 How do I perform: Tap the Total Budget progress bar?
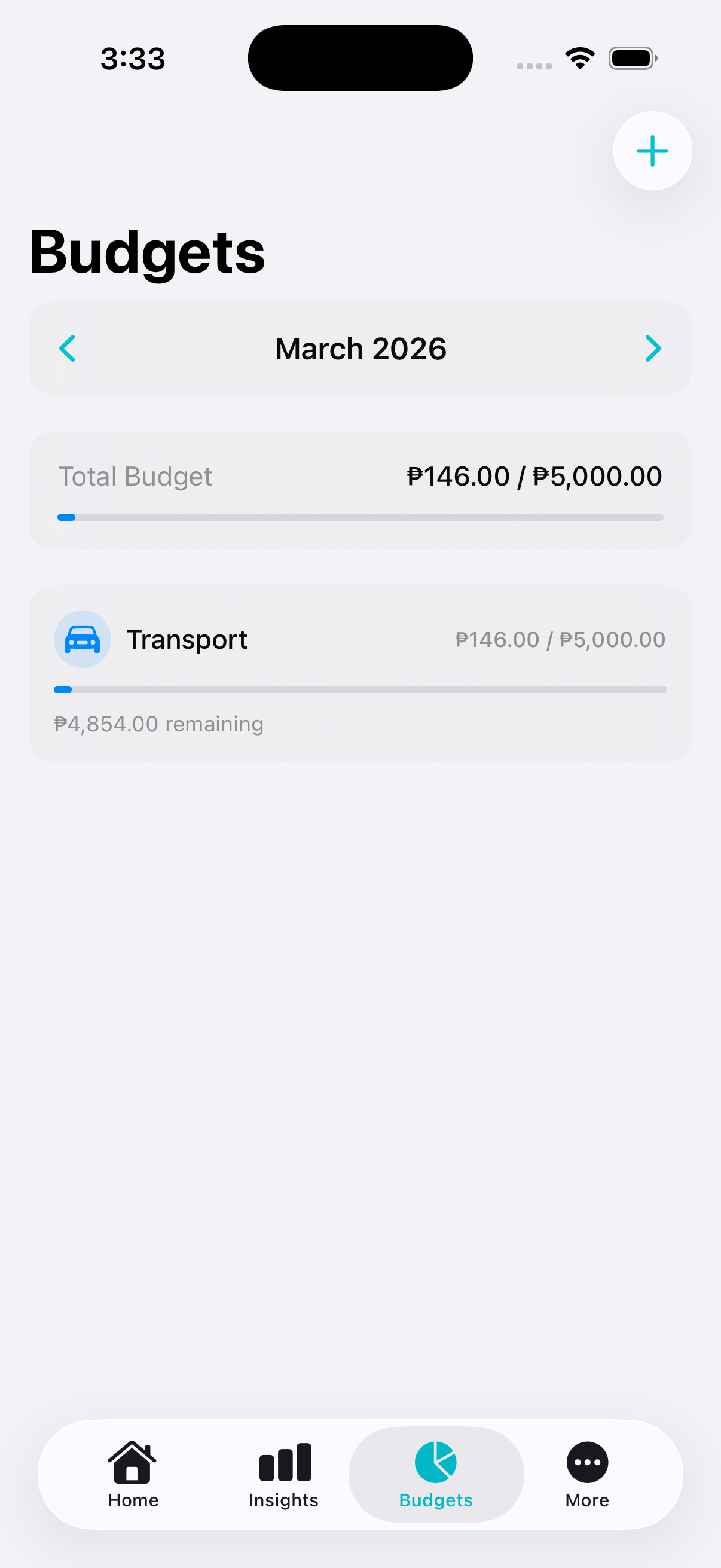pos(360,517)
